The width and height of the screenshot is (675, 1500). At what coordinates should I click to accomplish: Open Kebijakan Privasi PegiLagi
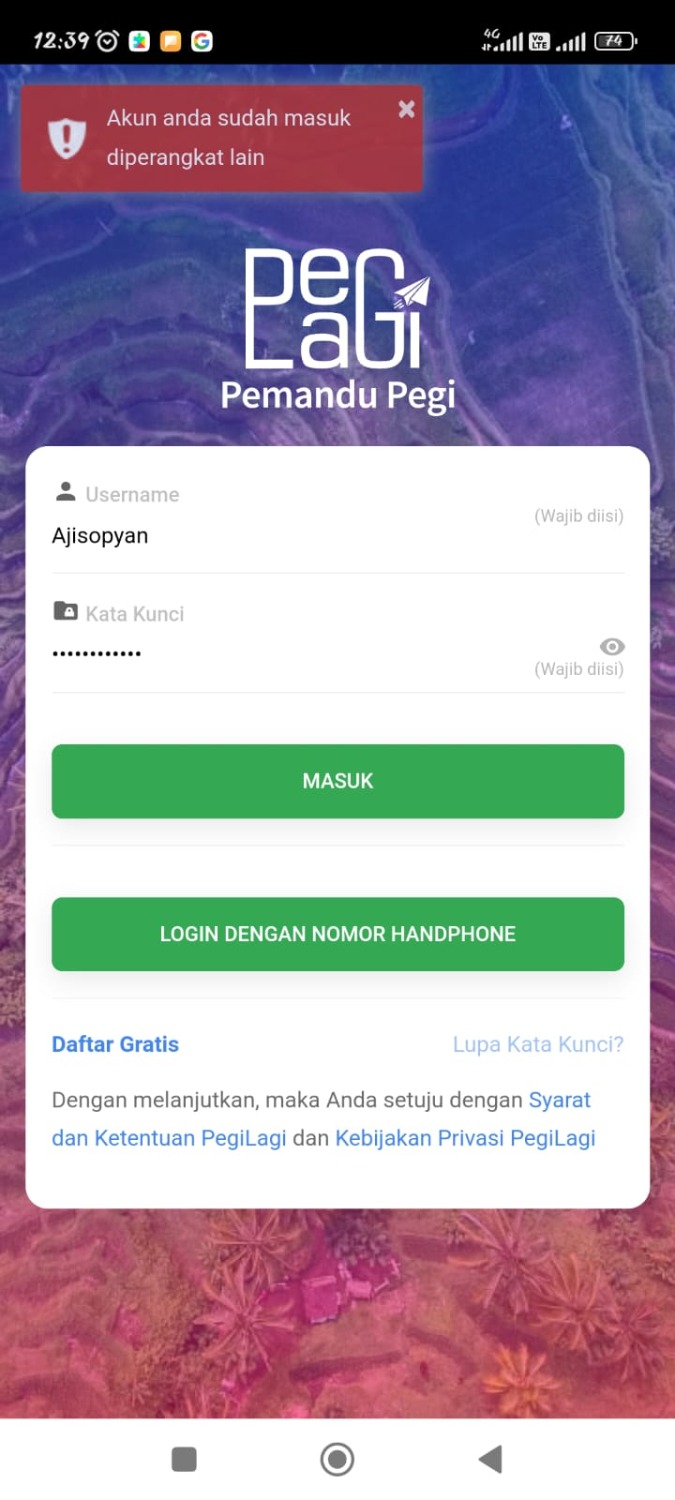(465, 1138)
